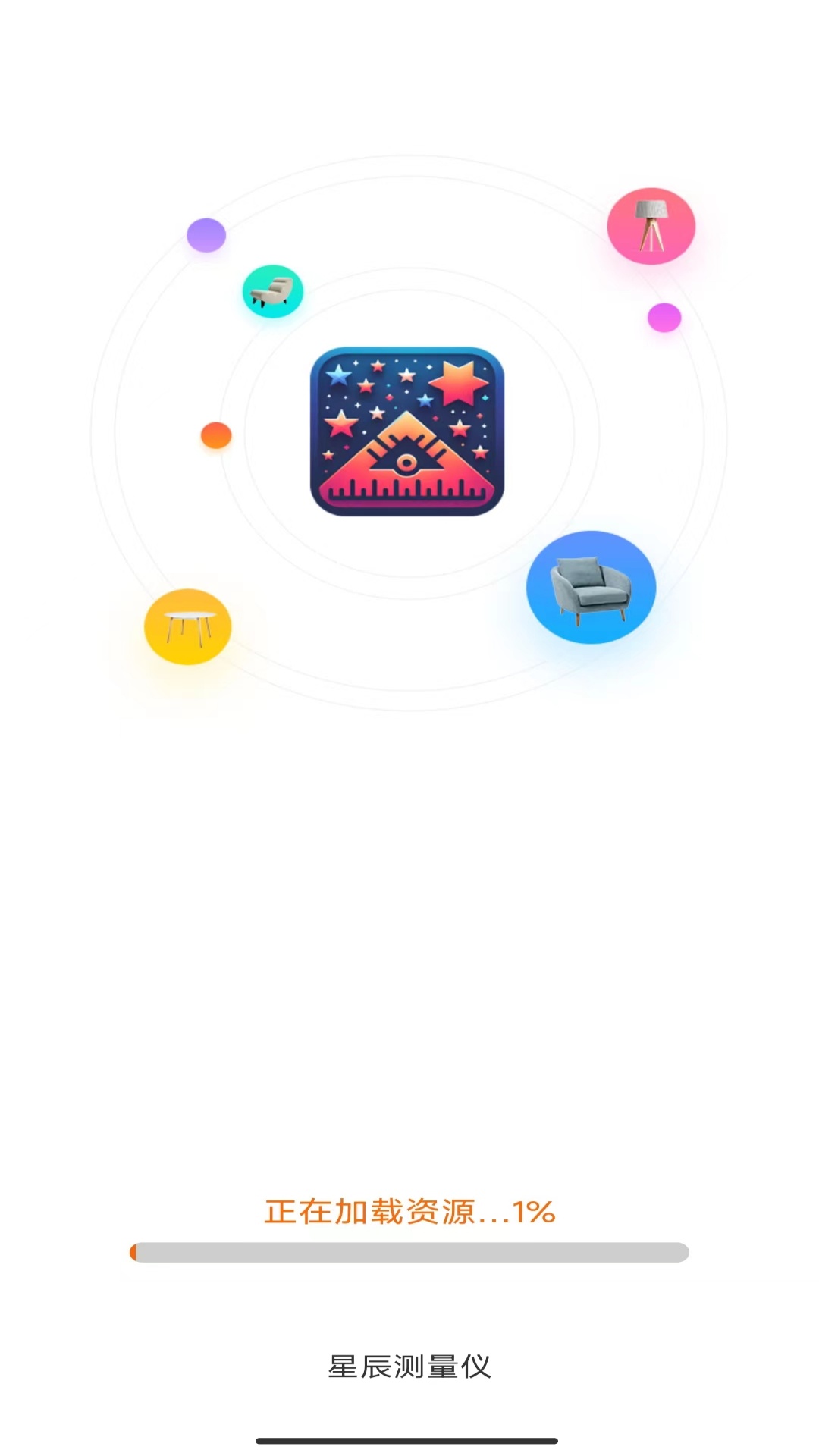Click the purple orbiting dot
Screen dimensions: 819x1456
[x=206, y=235]
